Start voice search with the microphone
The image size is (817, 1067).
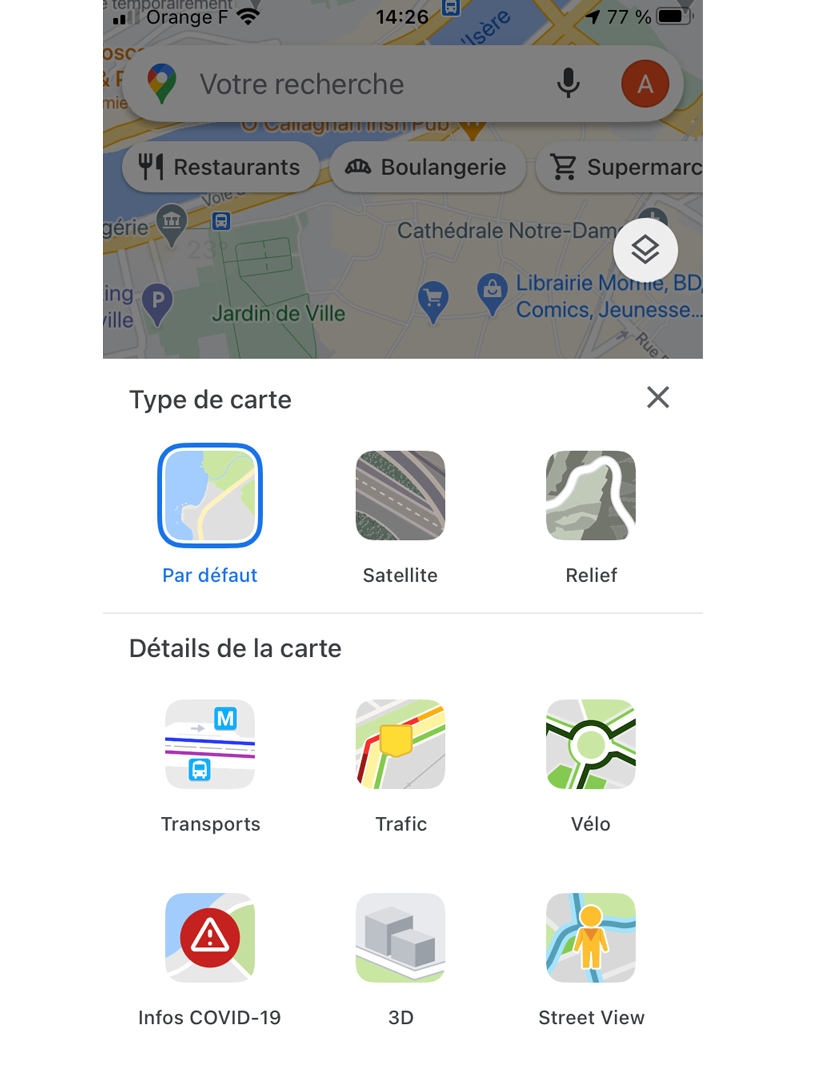tap(568, 84)
